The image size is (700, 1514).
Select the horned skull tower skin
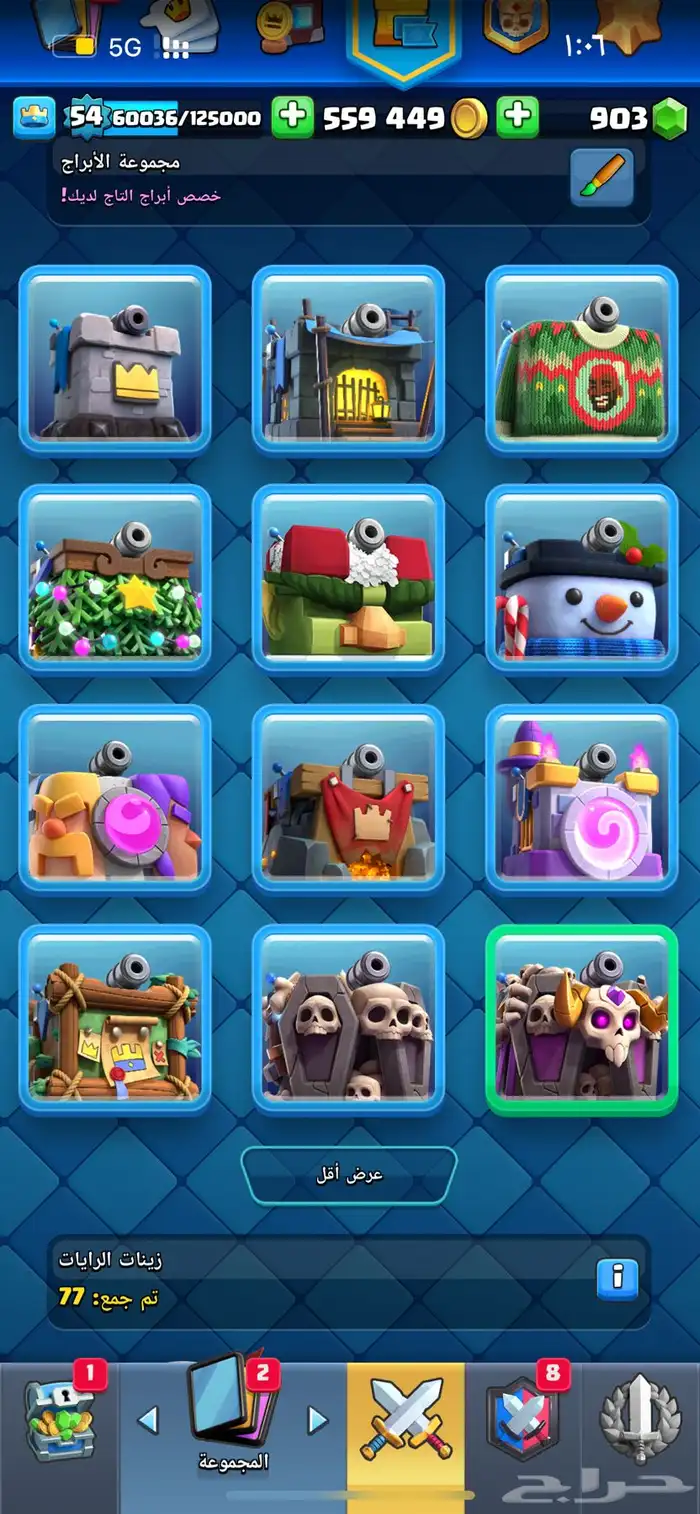pyautogui.click(x=581, y=1020)
